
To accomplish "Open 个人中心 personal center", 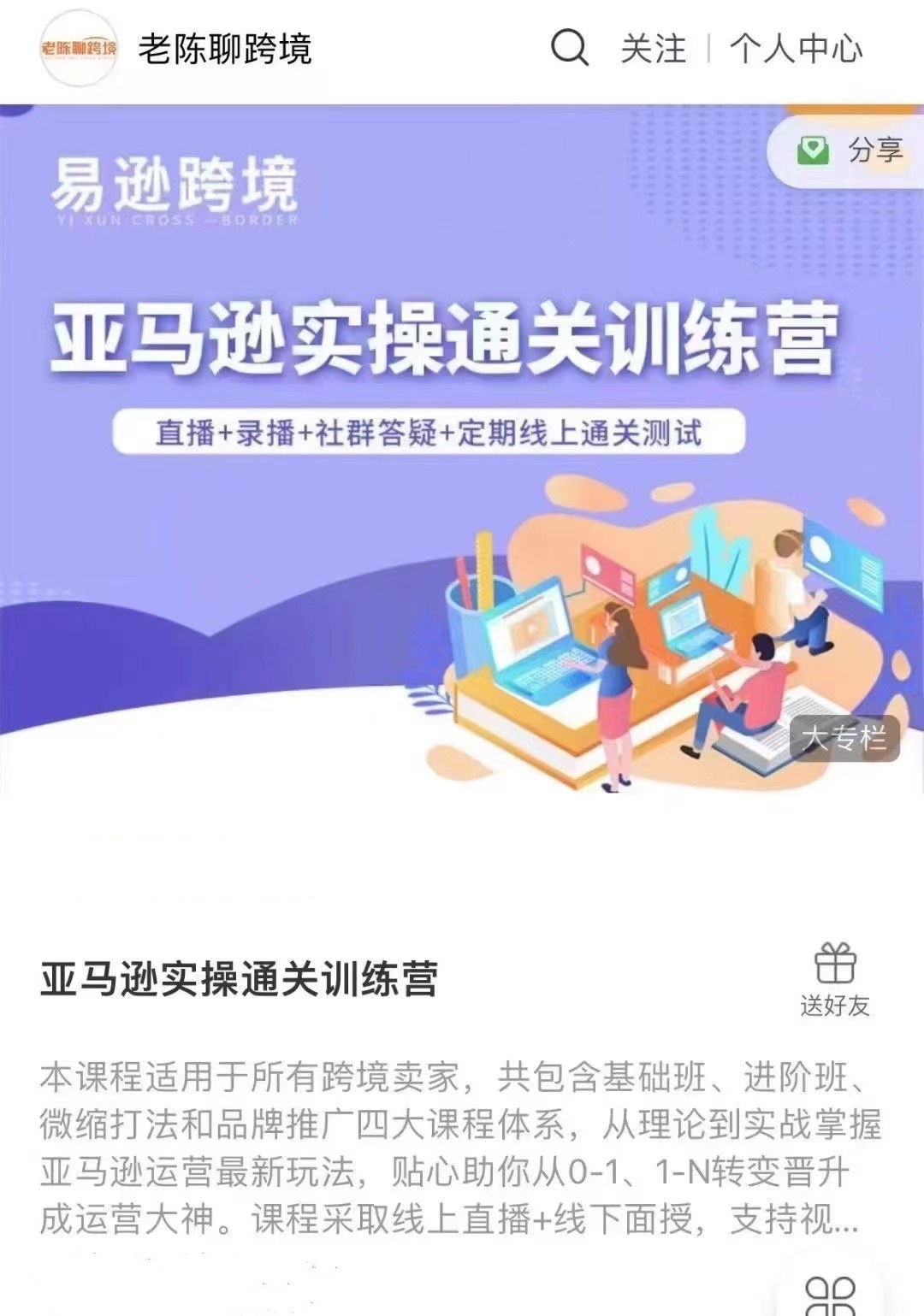I will point(796,49).
